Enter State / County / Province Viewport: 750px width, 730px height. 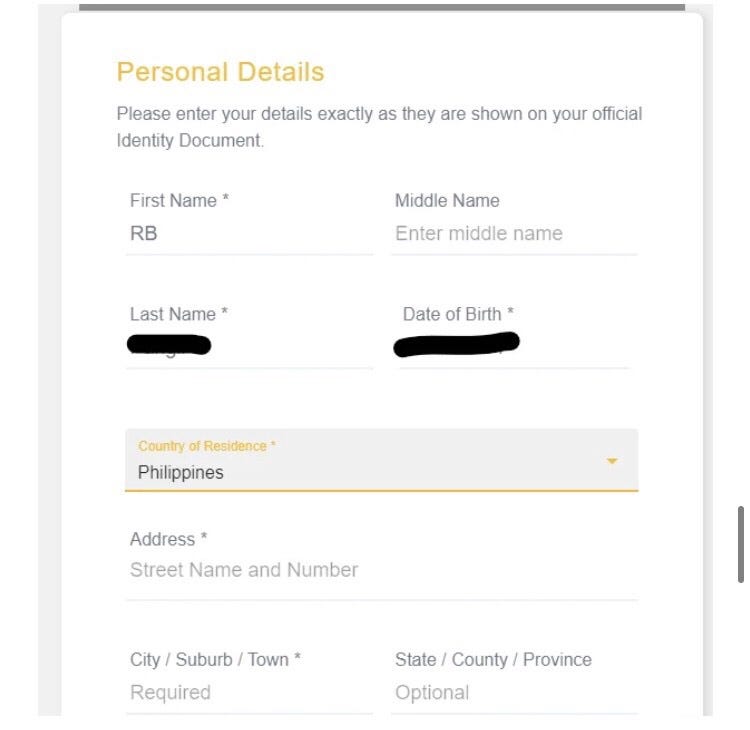click(513, 692)
